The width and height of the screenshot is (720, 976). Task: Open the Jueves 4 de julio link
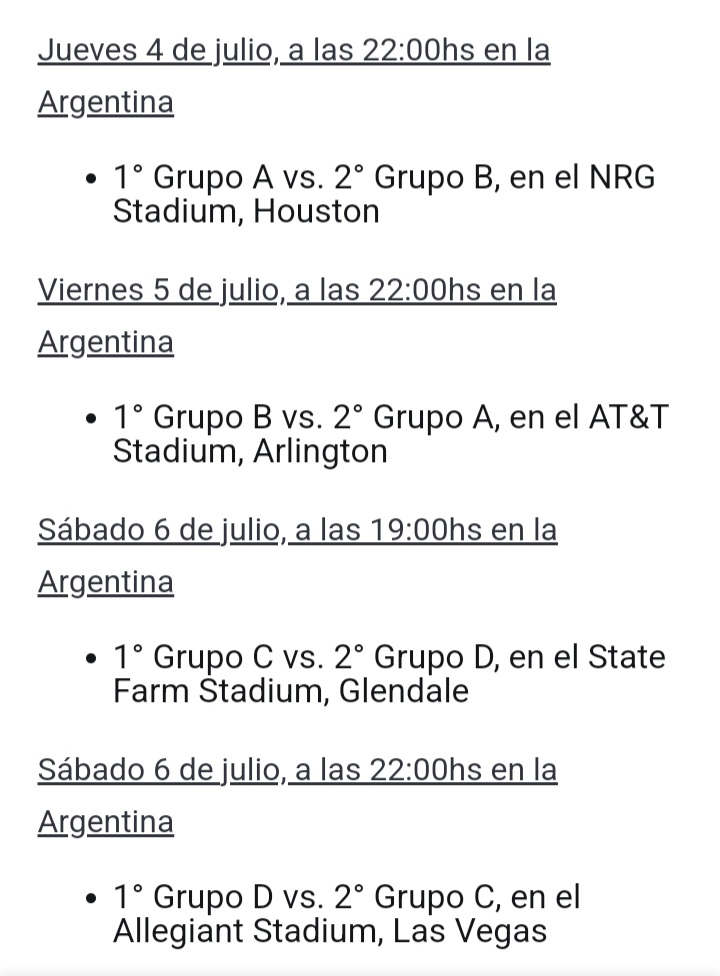293,50
